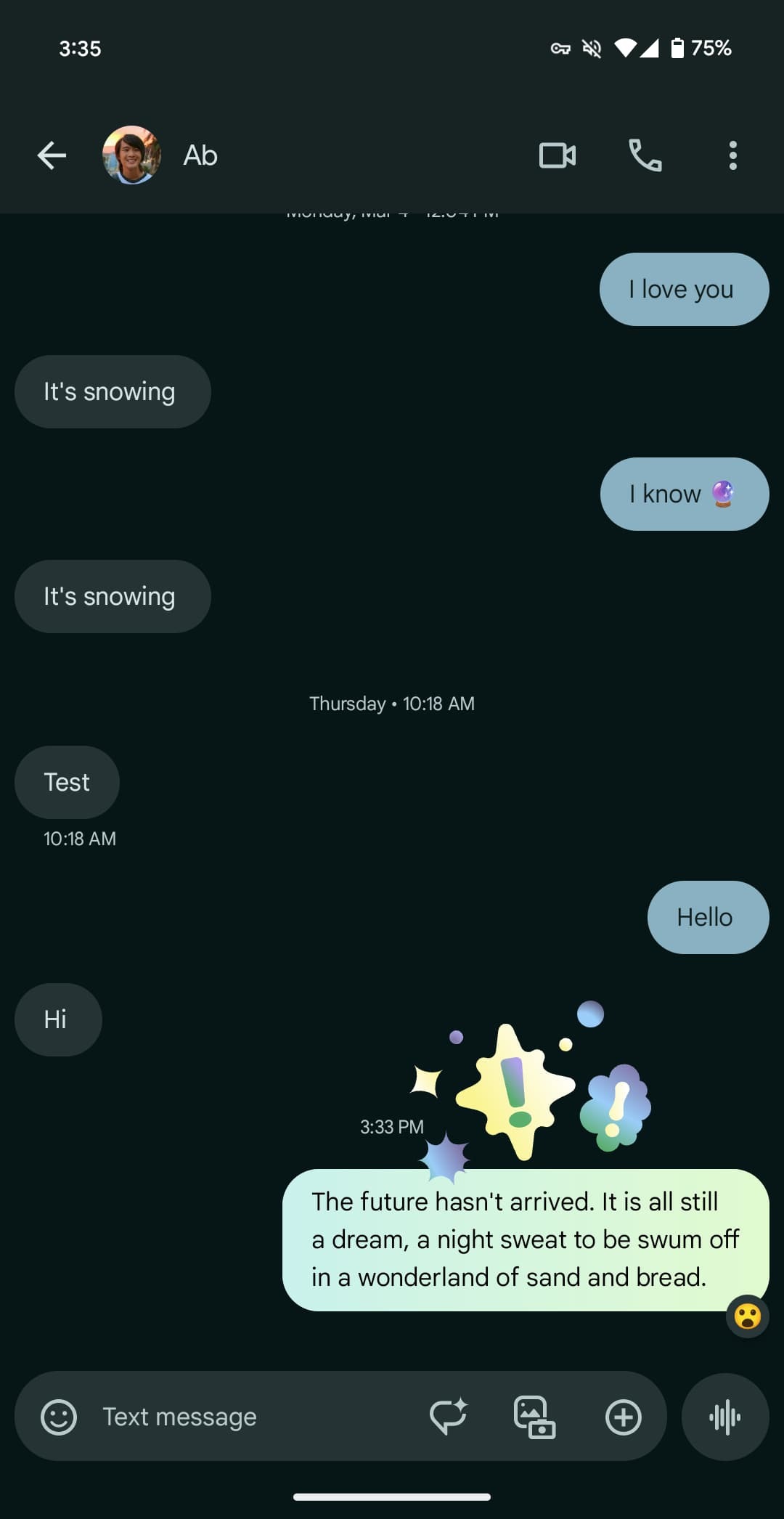Go back to the conversation list
Viewport: 784px width, 1519px height.
tap(52, 155)
